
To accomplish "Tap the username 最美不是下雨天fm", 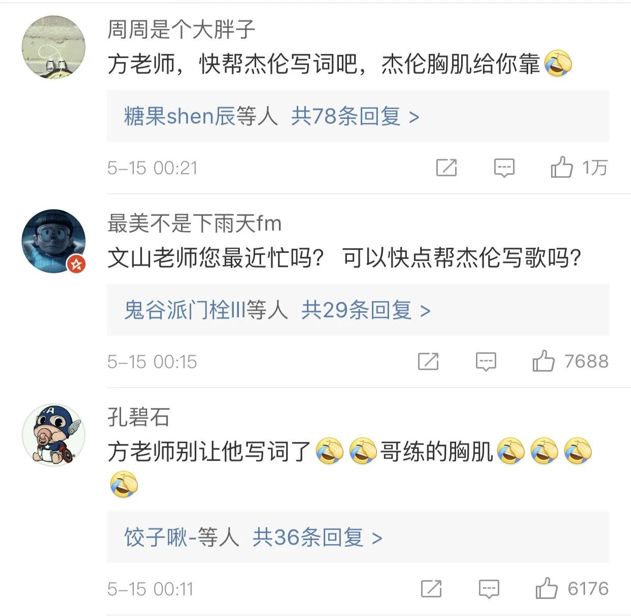I will tap(194, 224).
